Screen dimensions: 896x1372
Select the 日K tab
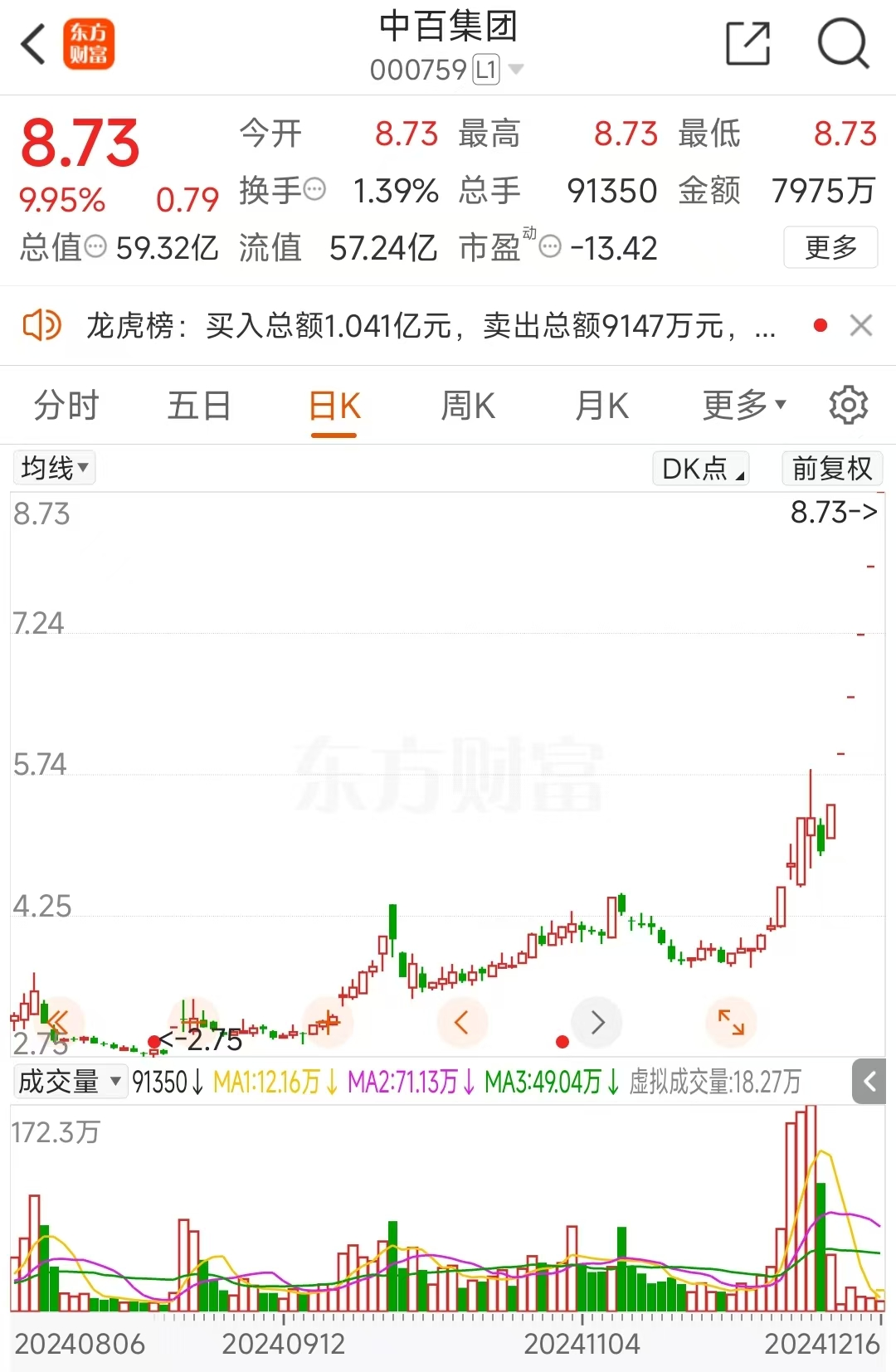(x=334, y=406)
